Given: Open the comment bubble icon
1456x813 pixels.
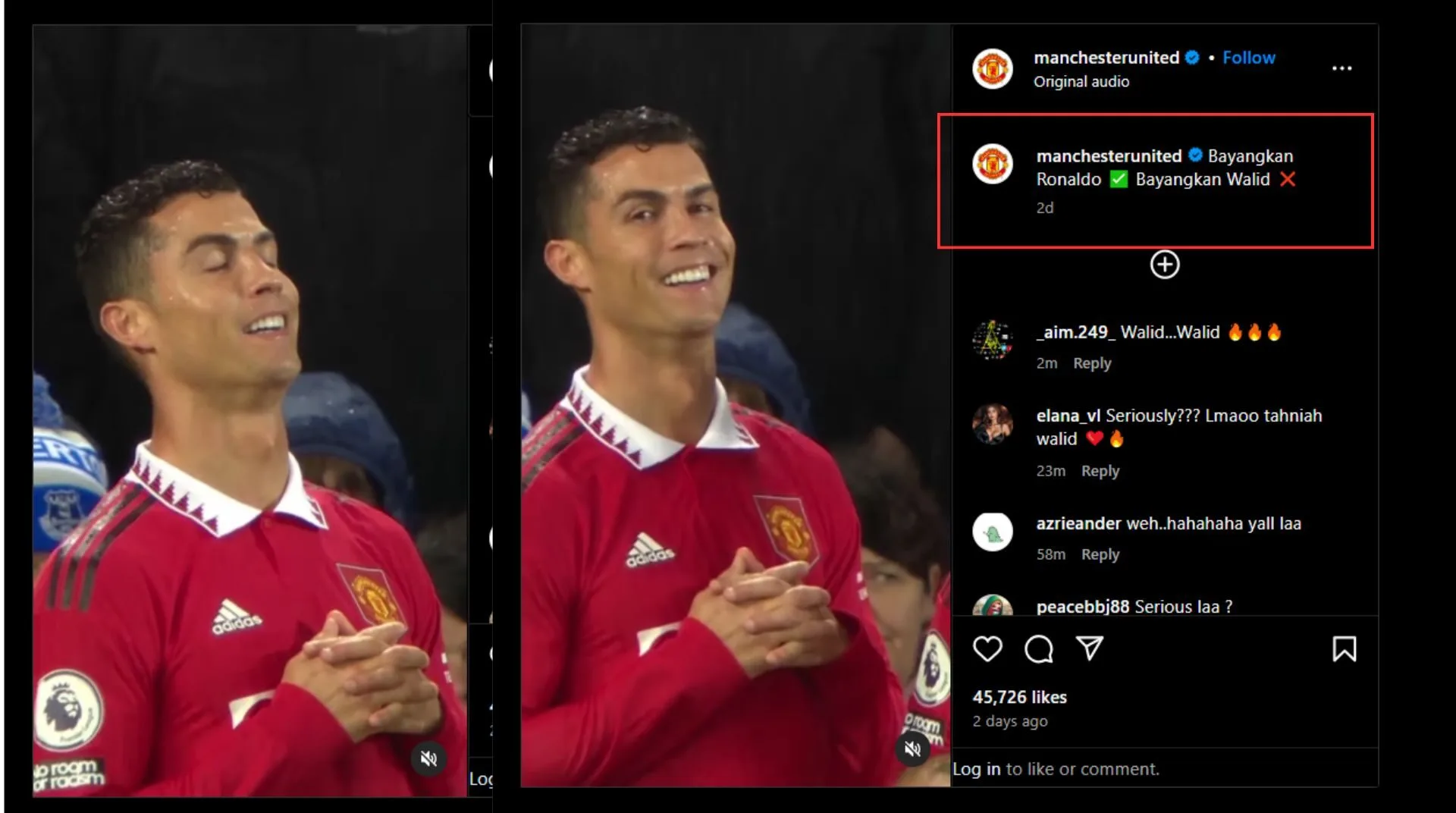Looking at the screenshot, I should pos(1038,649).
